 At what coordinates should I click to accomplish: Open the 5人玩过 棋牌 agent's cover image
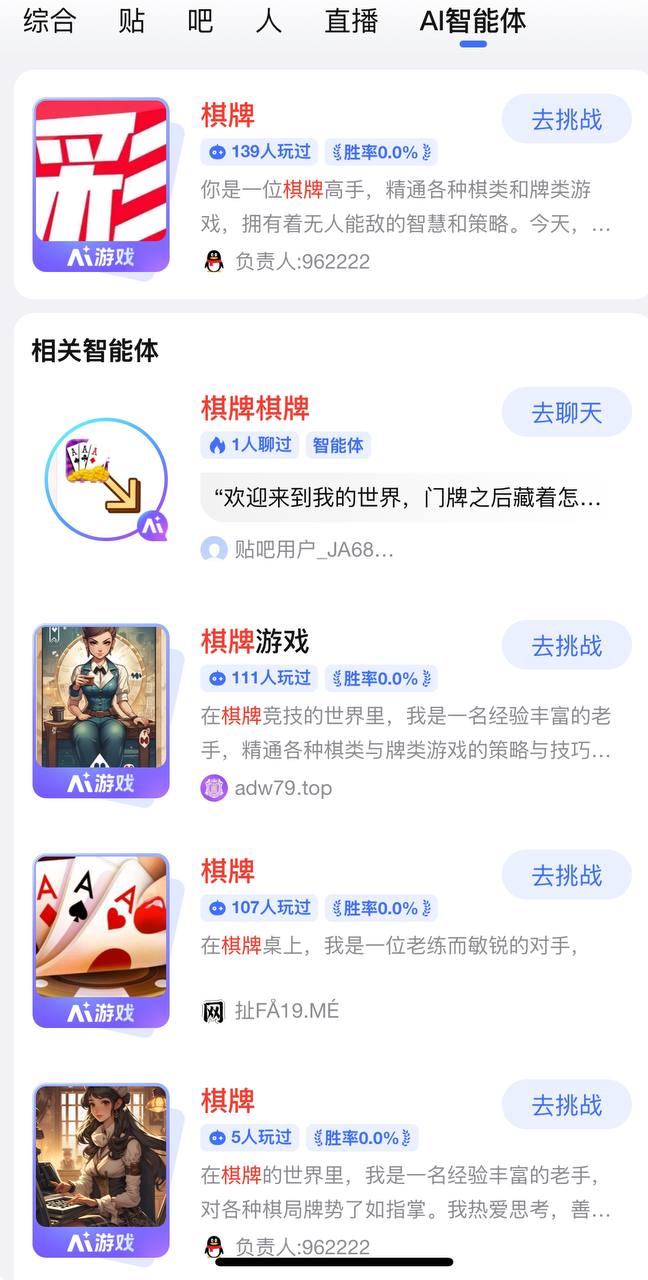click(101, 1170)
